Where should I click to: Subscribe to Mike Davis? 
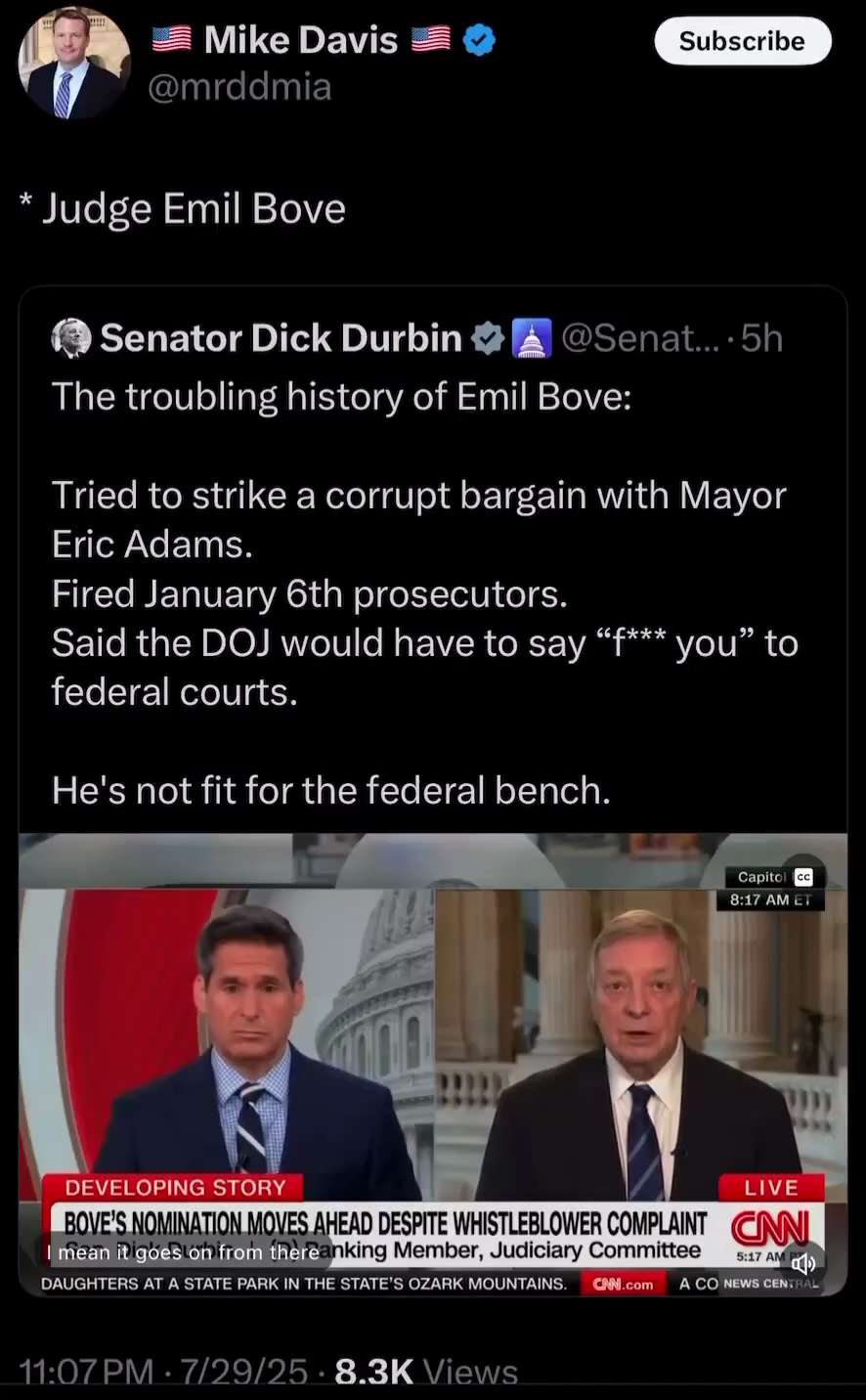click(x=742, y=41)
